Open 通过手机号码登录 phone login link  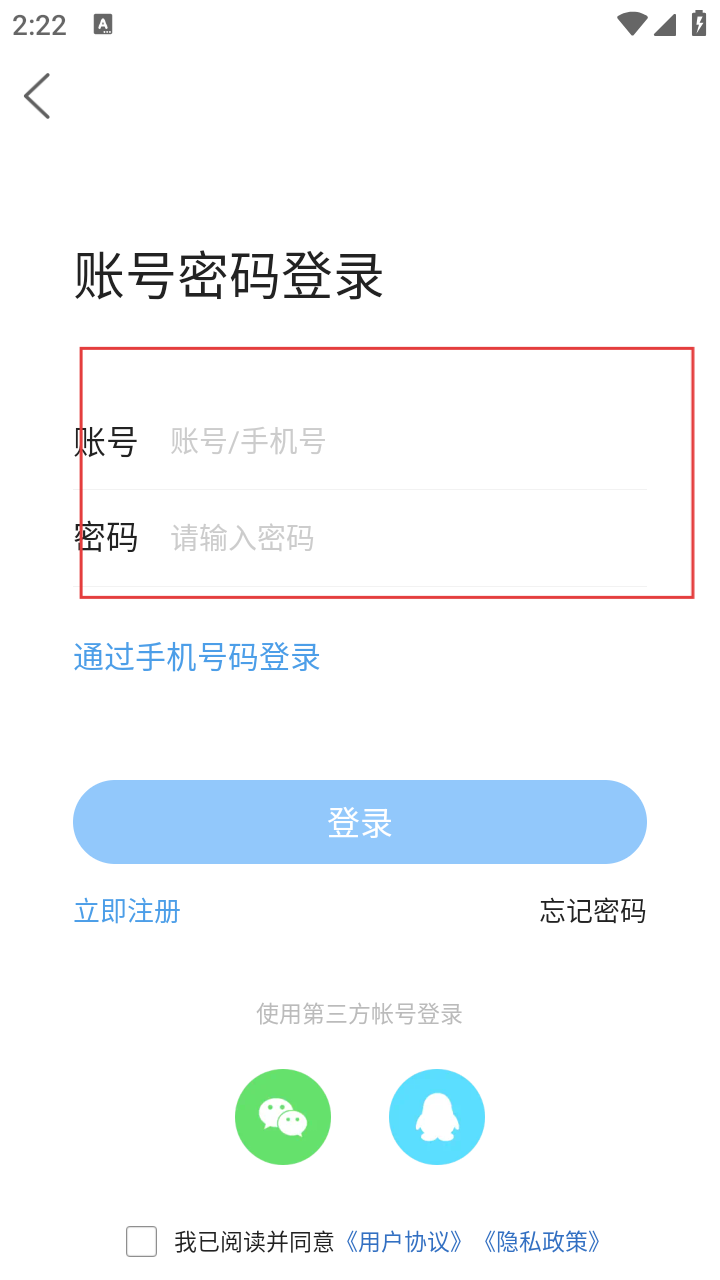[x=197, y=657]
